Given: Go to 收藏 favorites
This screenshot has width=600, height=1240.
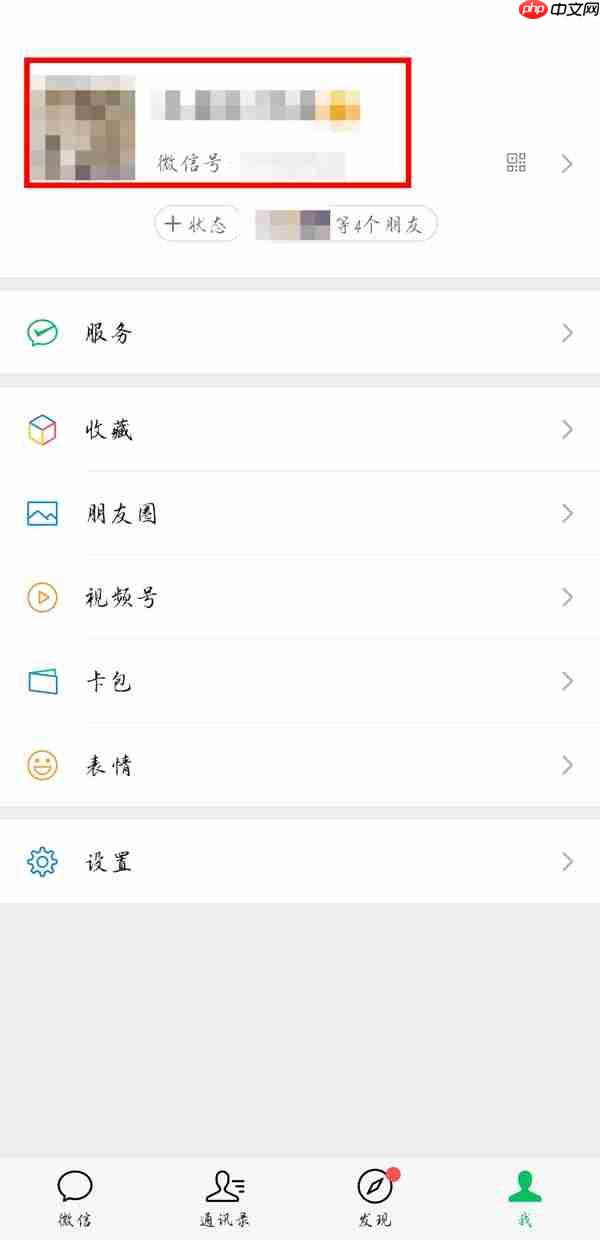Looking at the screenshot, I should (x=300, y=430).
